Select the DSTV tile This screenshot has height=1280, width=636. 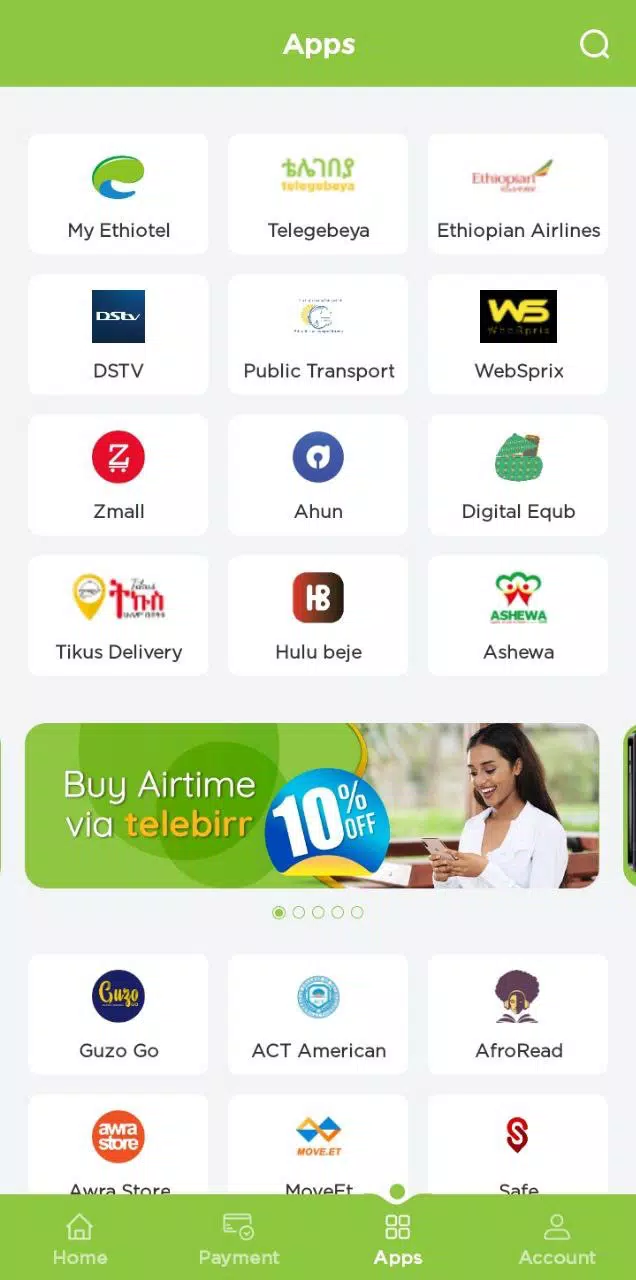pos(118,334)
